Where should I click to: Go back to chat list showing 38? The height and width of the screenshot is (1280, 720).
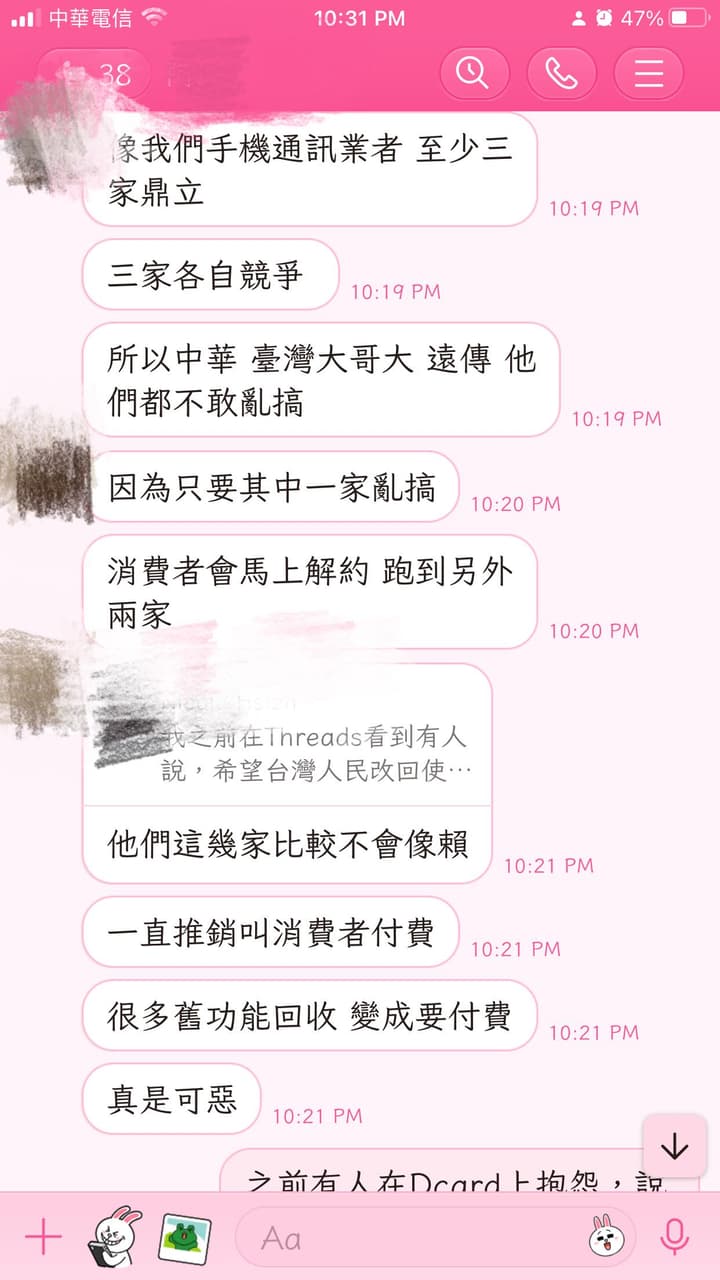[94, 73]
